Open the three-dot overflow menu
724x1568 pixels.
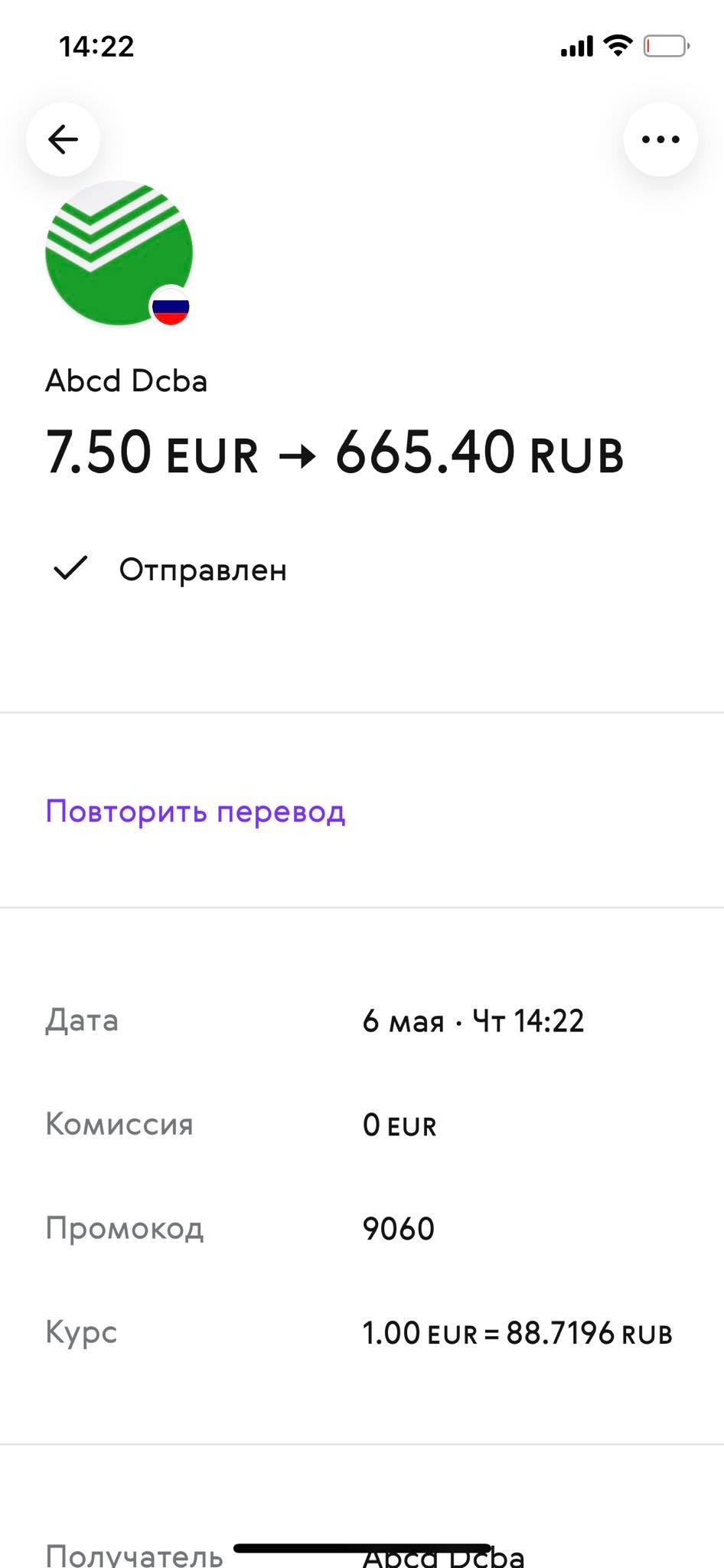pyautogui.click(x=660, y=139)
